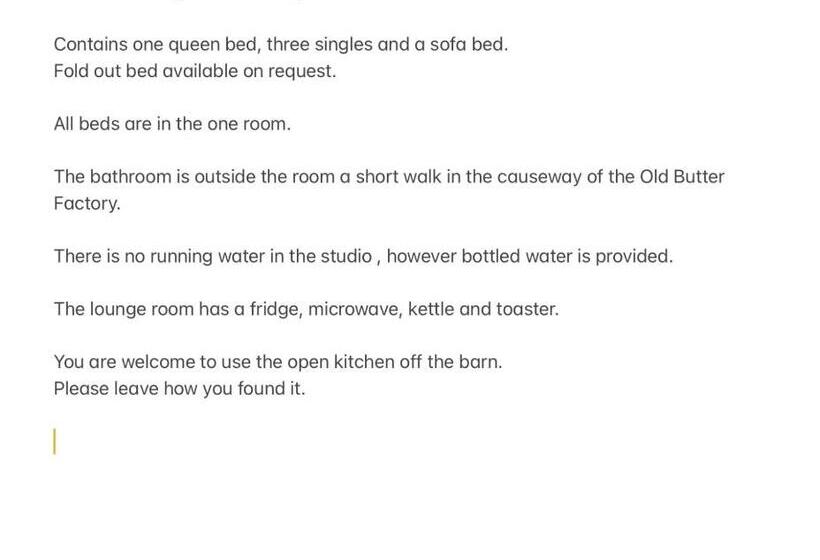
Task: Tap the empty line below the note text
Action: tap(200, 441)
